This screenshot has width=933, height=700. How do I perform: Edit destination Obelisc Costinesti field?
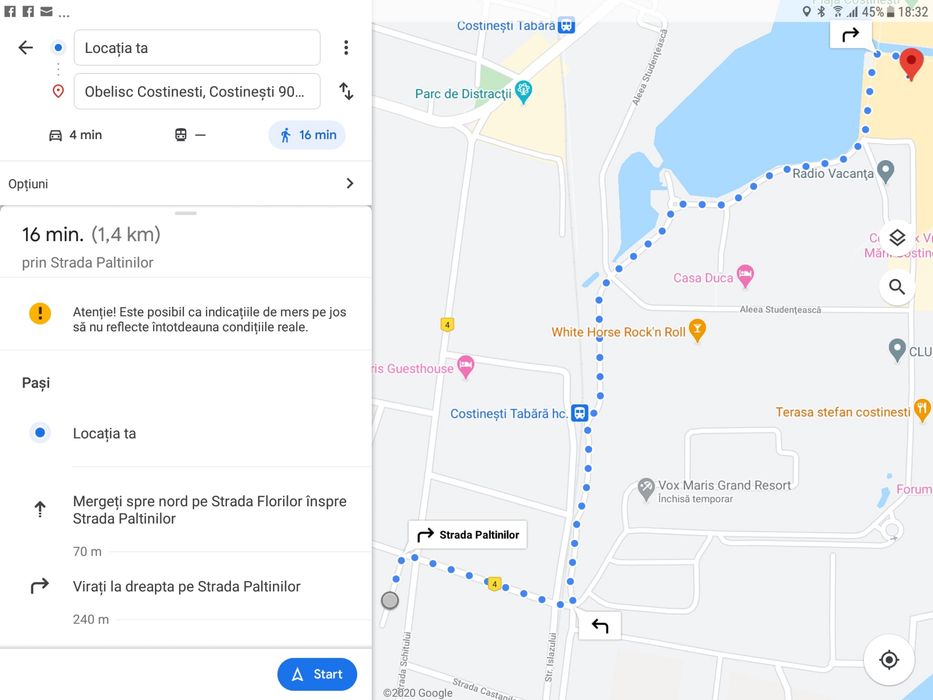197,91
